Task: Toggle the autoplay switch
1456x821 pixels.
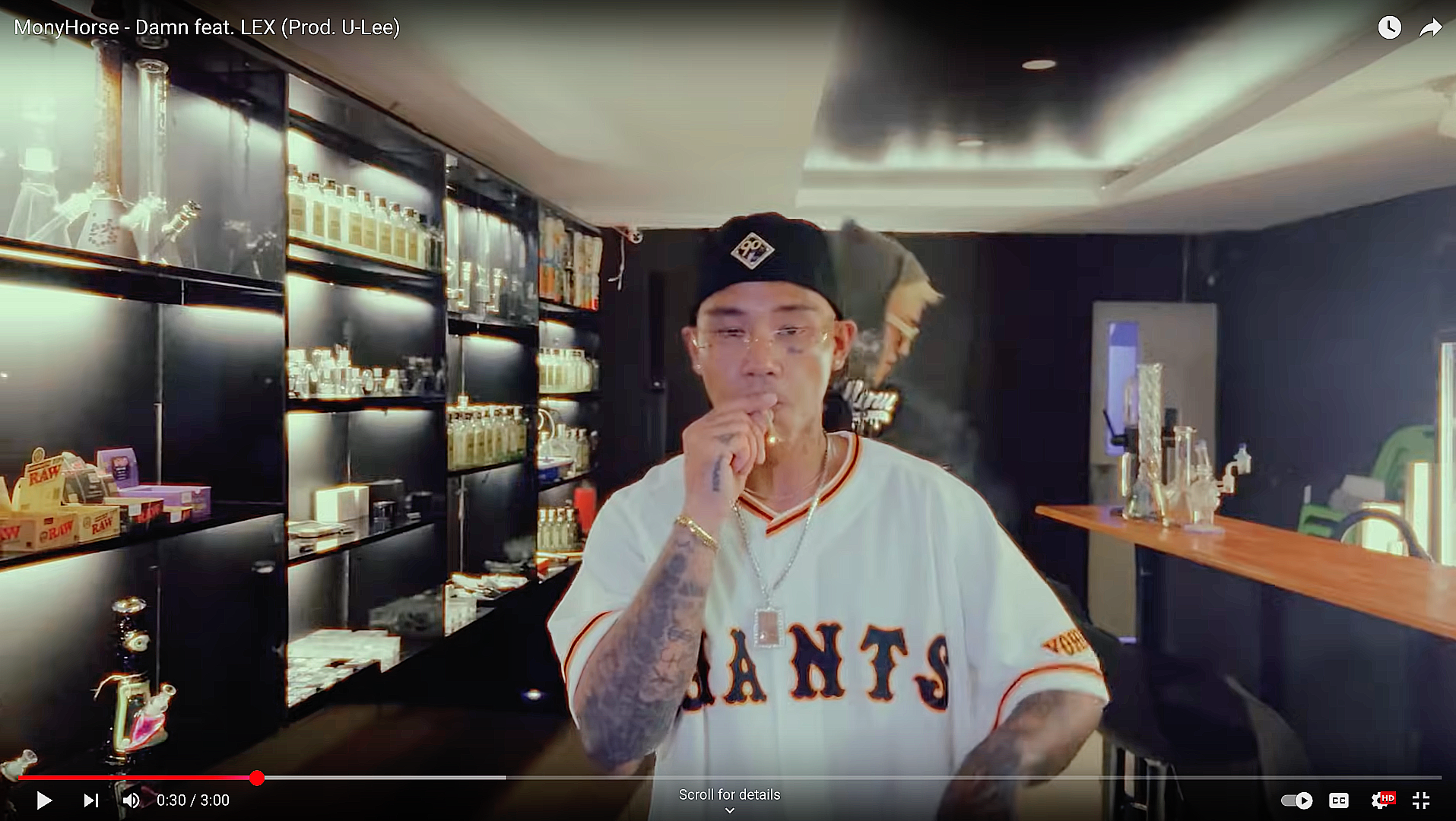Action: (x=1297, y=800)
